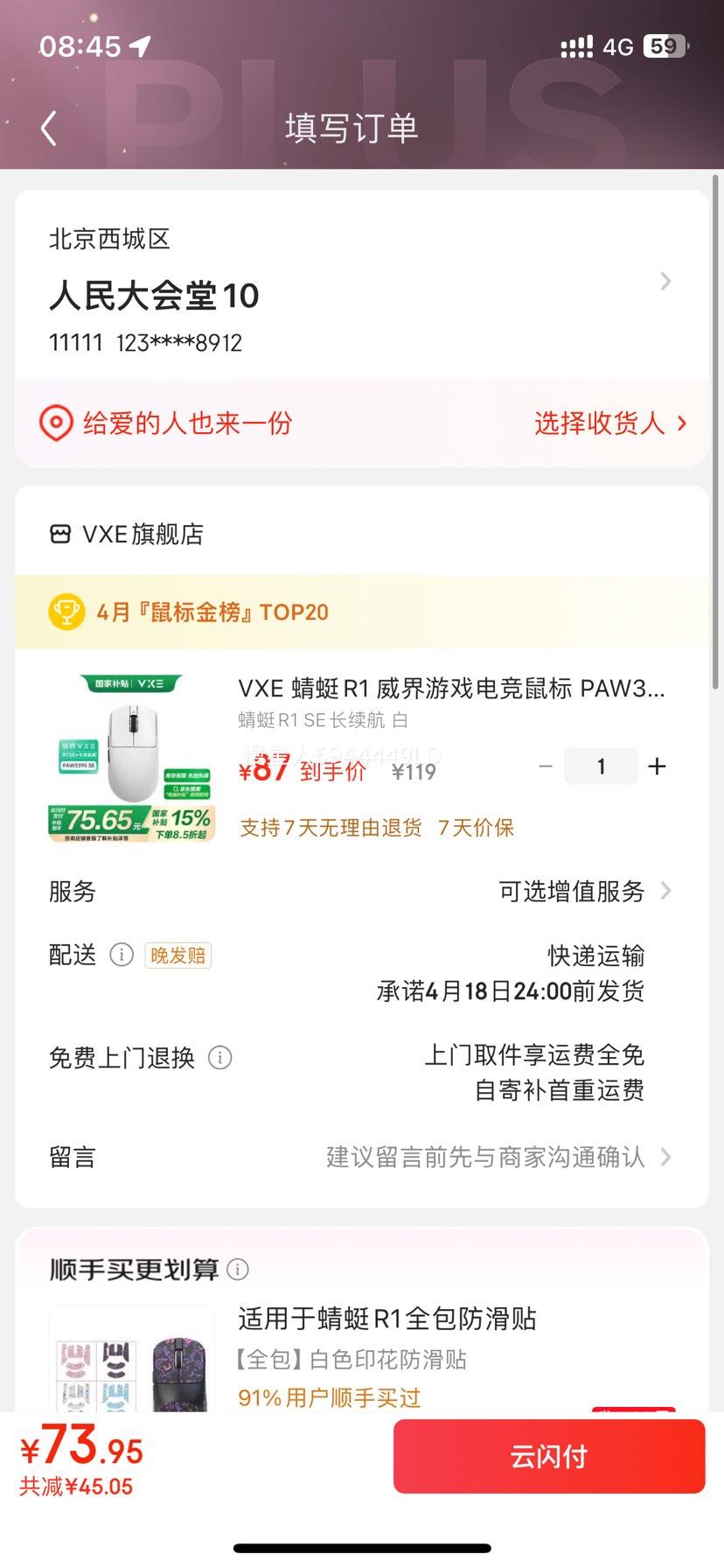Tap the trophy icon beside 鼠标金榜 TOP20
The width and height of the screenshot is (724, 1568).
coord(66,612)
